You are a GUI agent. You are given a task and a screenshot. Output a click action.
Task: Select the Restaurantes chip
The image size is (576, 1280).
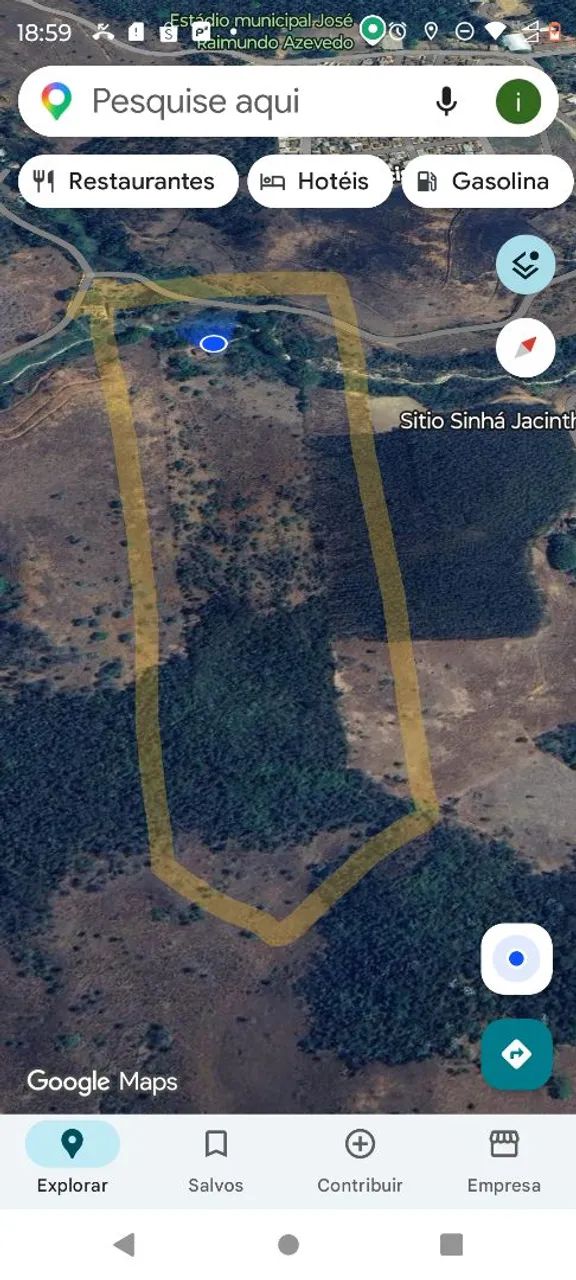click(128, 181)
